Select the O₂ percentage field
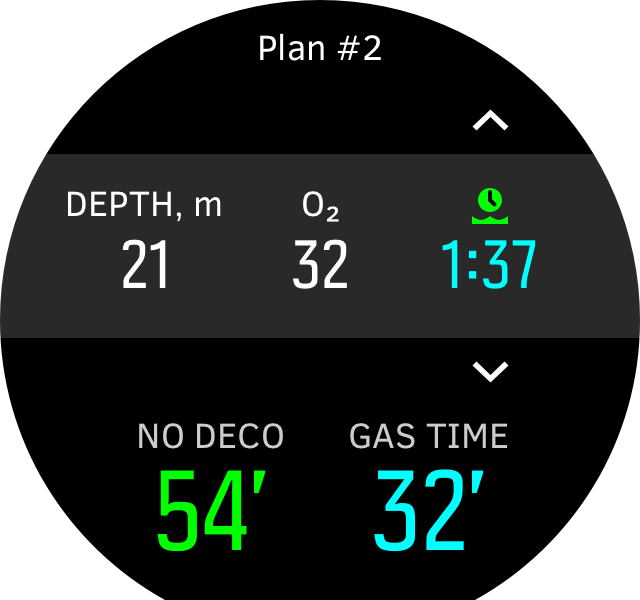Image resolution: width=640 pixels, height=600 pixels. [320, 246]
